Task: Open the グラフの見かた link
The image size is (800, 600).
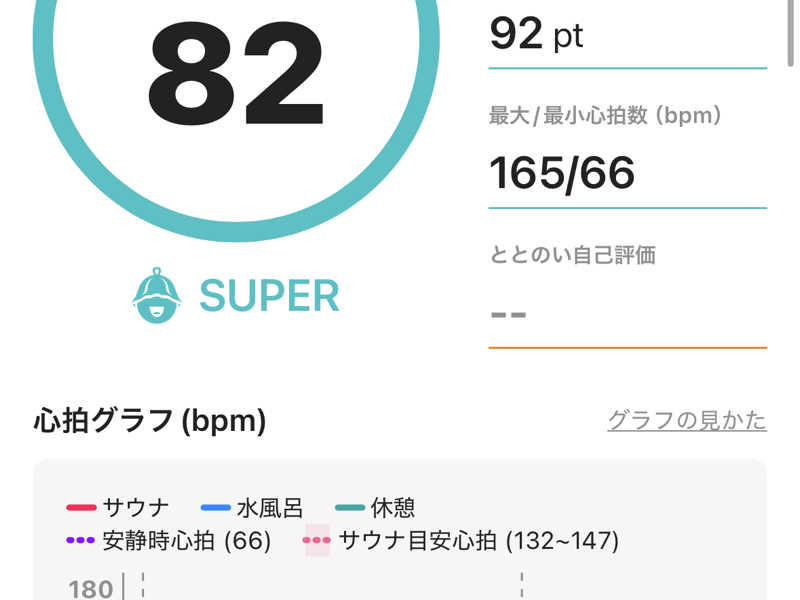Action: 686,420
